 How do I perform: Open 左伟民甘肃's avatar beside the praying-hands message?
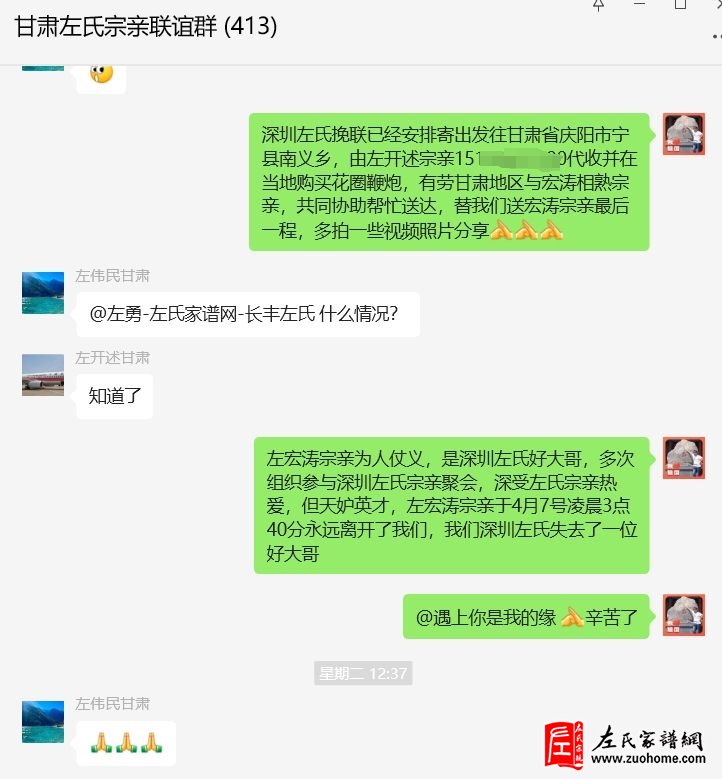(x=43, y=721)
